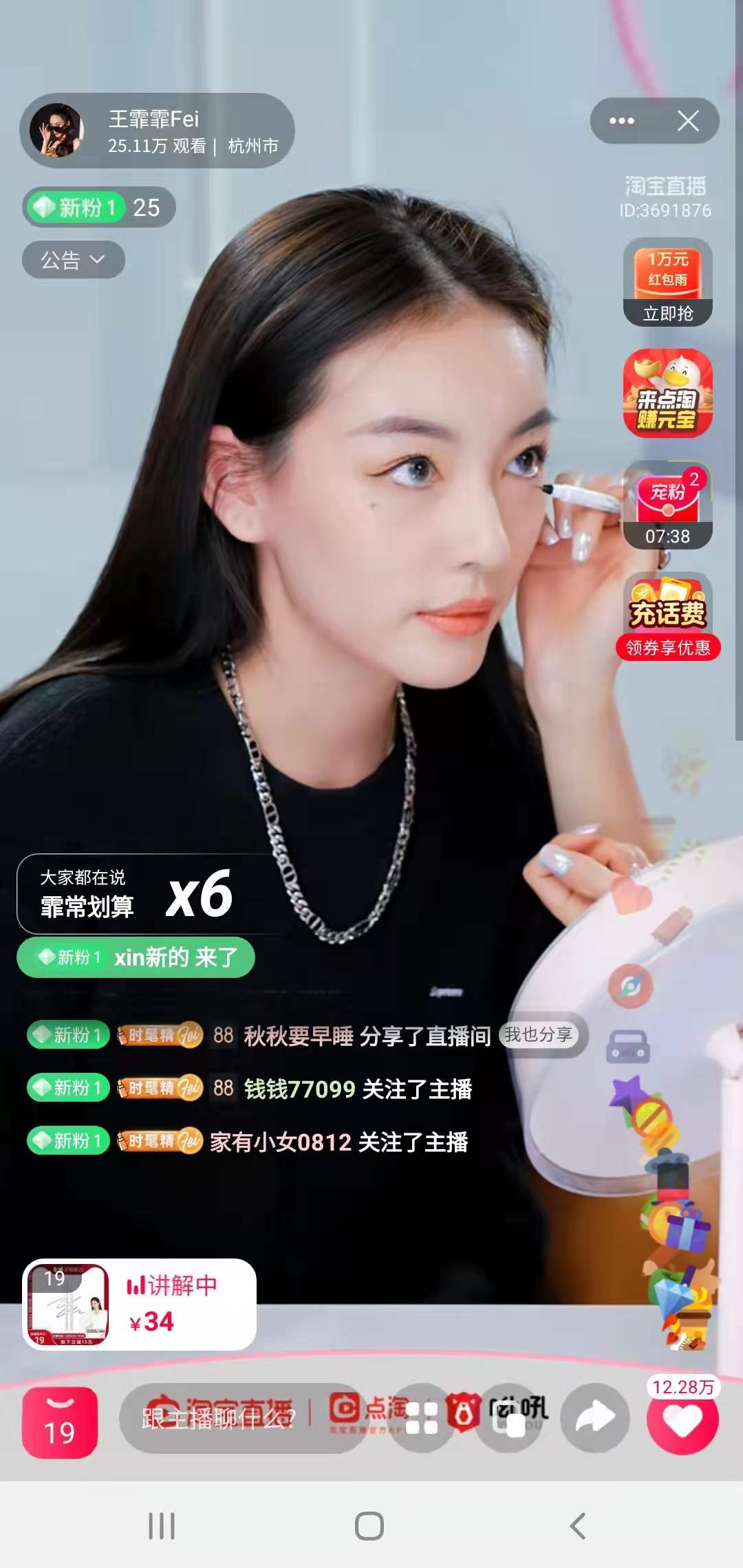Open the 新粉1 fan level badge
The image size is (743, 1568).
[76, 207]
